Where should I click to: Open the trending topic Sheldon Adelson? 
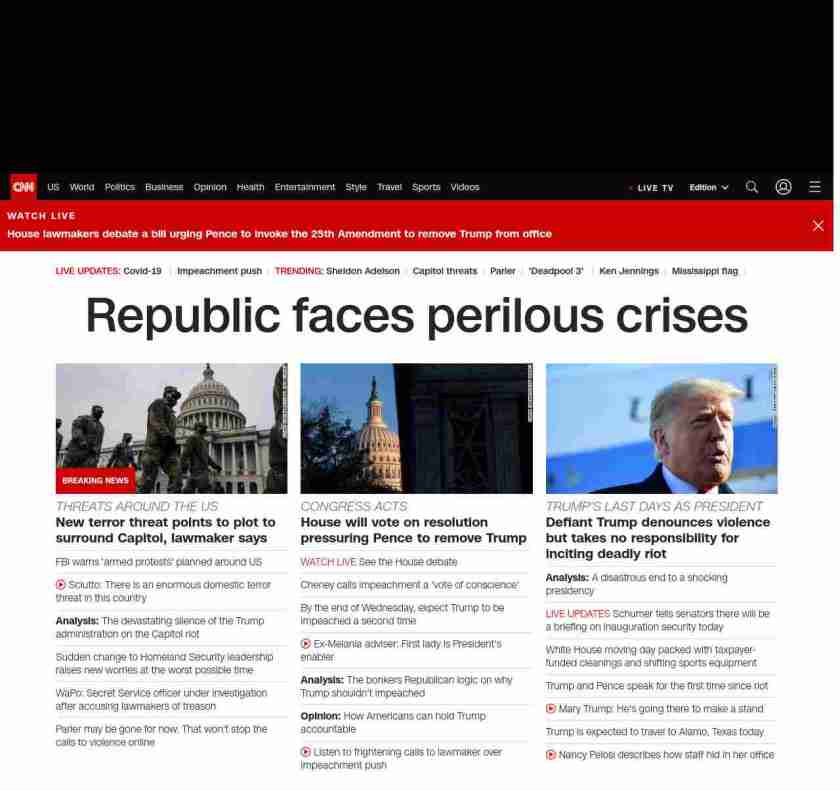point(362,271)
